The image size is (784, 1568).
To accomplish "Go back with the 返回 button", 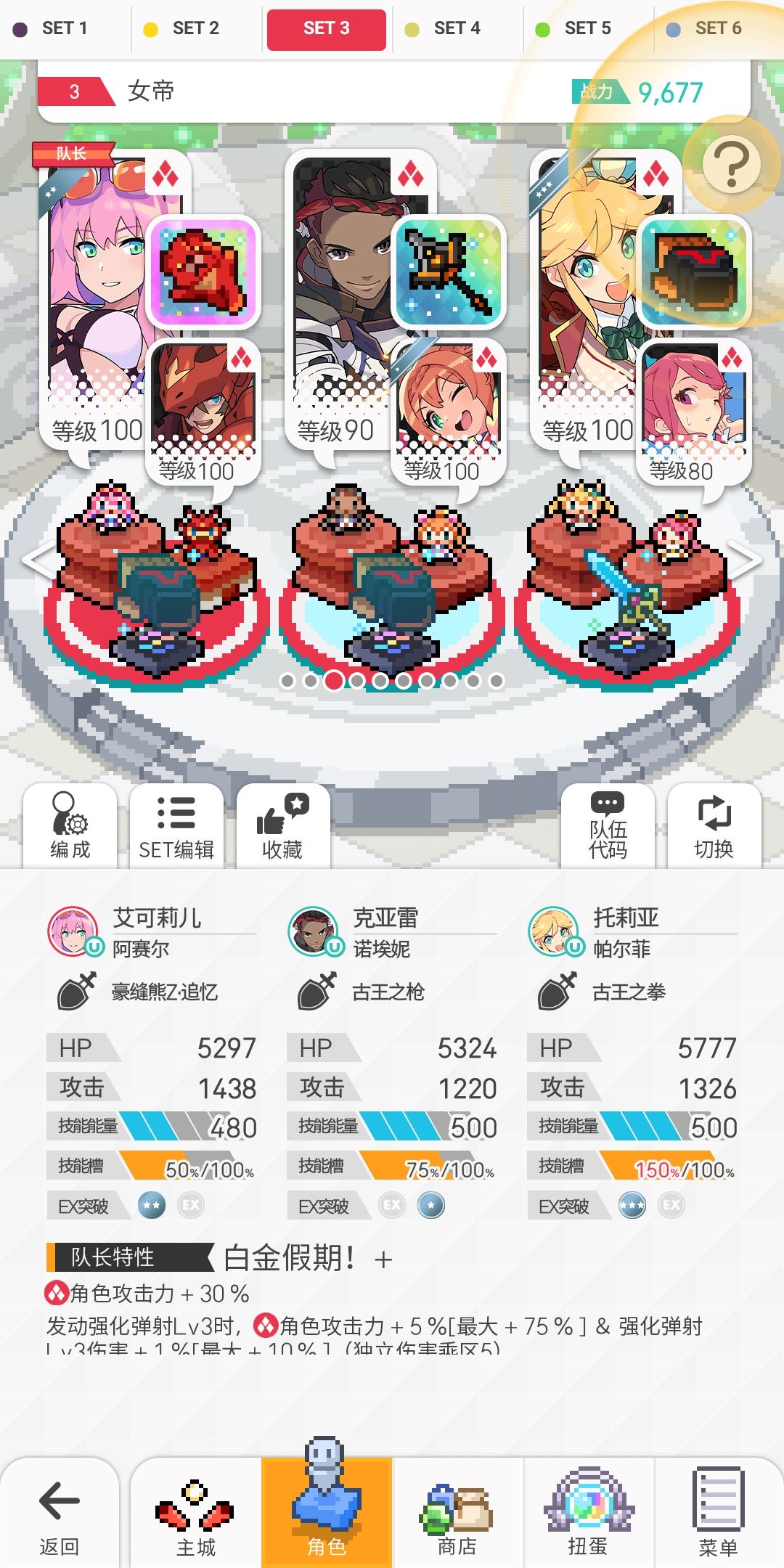I will pyautogui.click(x=60, y=1513).
